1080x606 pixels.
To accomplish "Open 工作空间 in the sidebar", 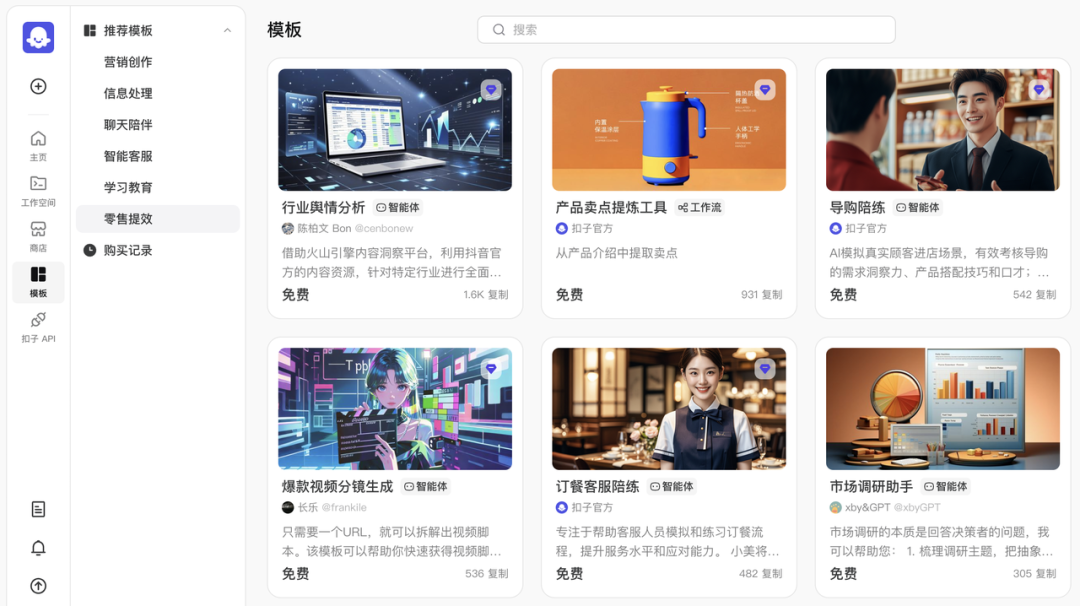I will 38,190.
